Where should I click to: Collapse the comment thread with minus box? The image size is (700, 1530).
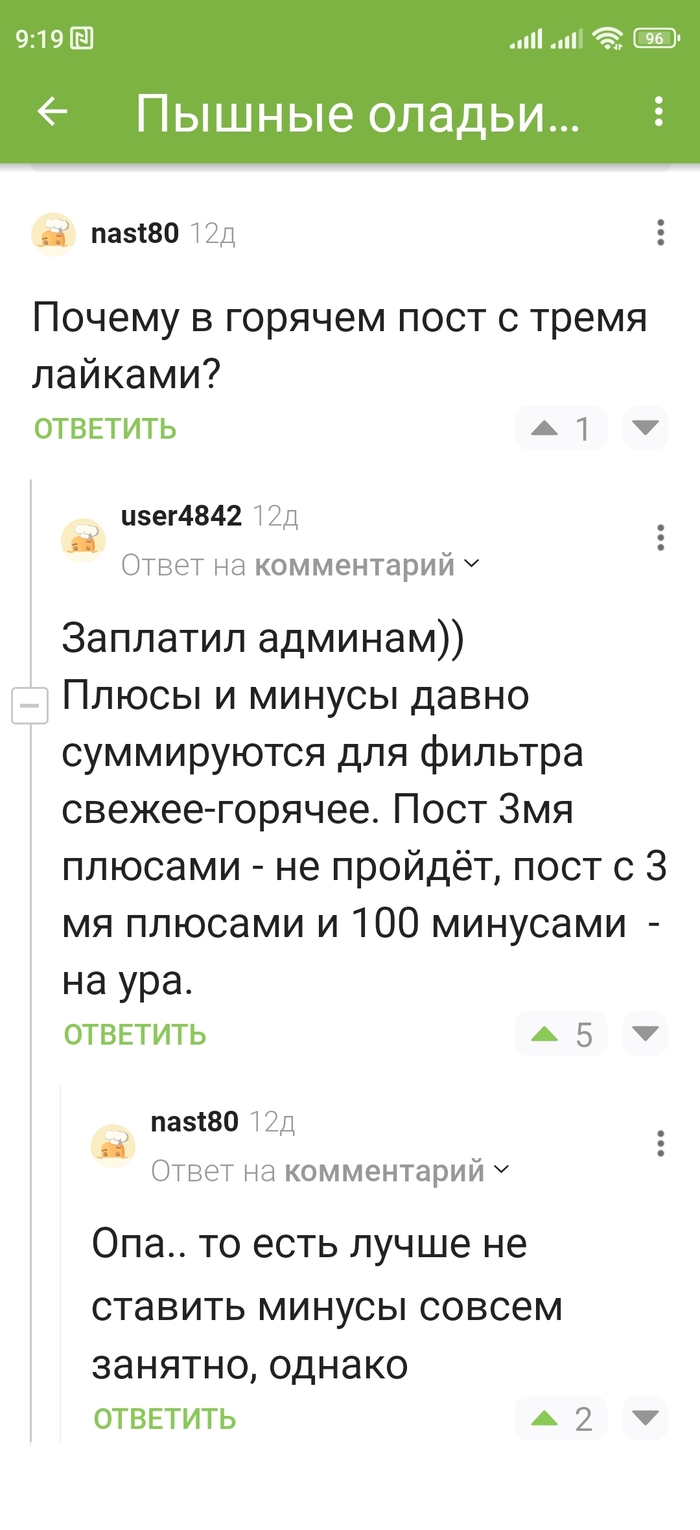pos(29,706)
